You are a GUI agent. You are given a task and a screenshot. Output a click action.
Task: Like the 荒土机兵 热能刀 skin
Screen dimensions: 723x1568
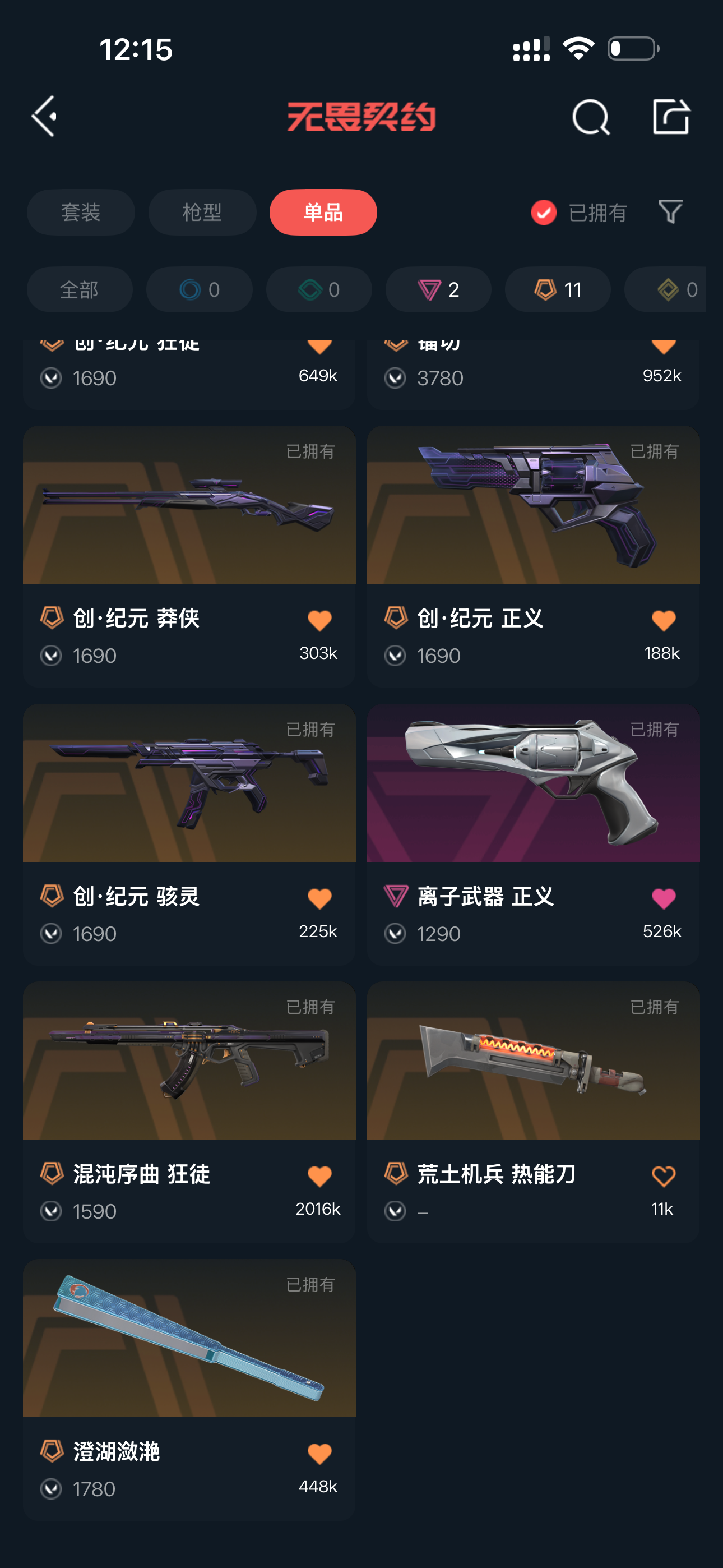coord(662,1176)
